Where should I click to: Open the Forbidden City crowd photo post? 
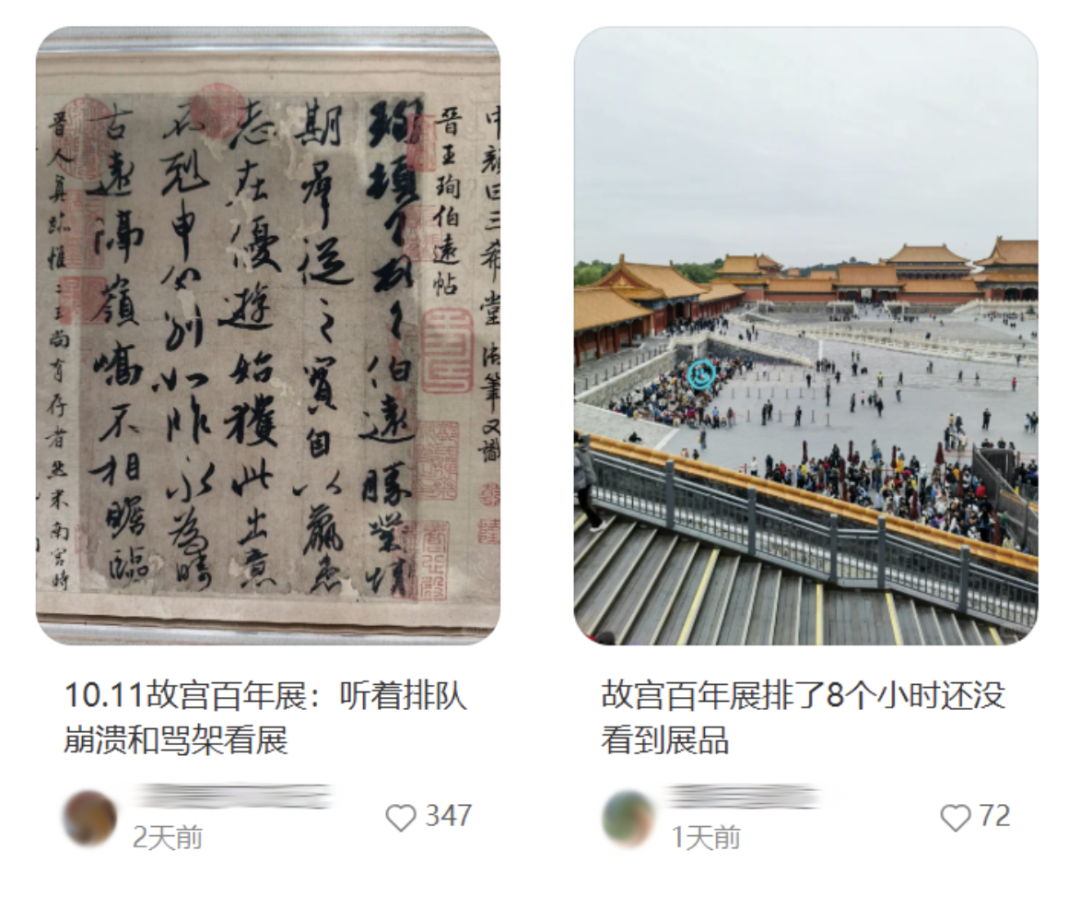(805, 336)
